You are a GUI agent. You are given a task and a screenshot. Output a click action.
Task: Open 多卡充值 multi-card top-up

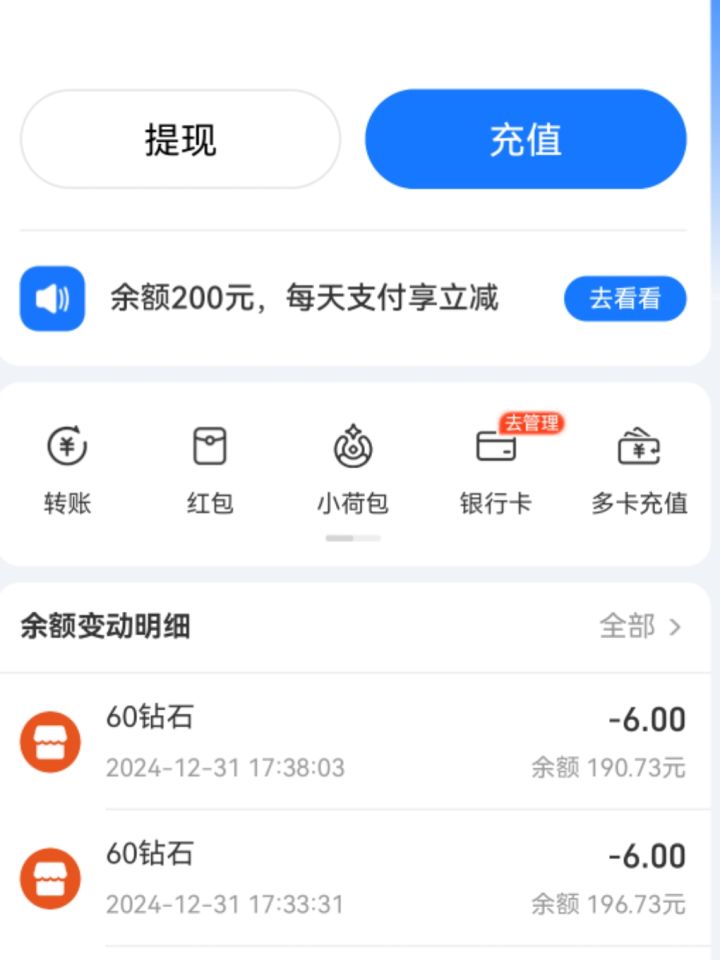[639, 469]
